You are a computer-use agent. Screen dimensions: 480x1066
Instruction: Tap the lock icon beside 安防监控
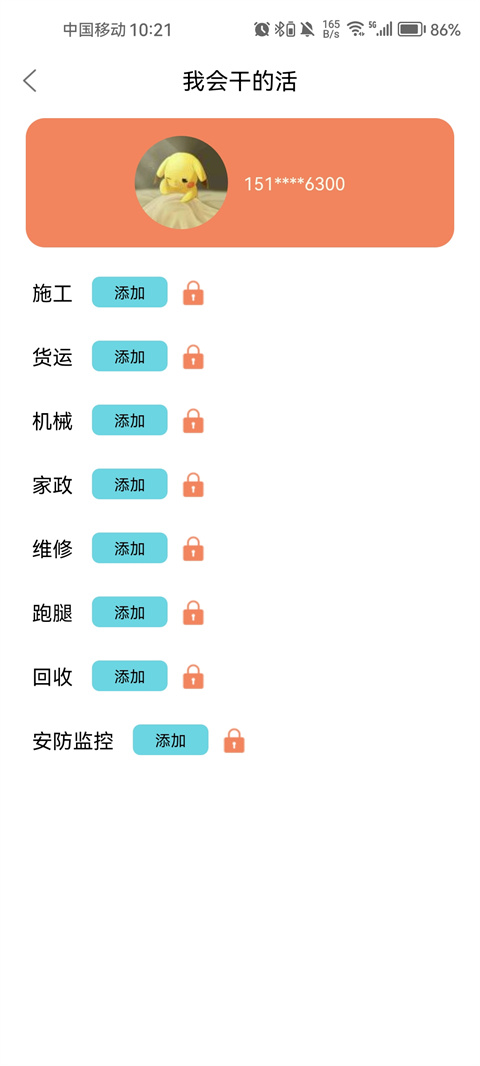tap(234, 740)
